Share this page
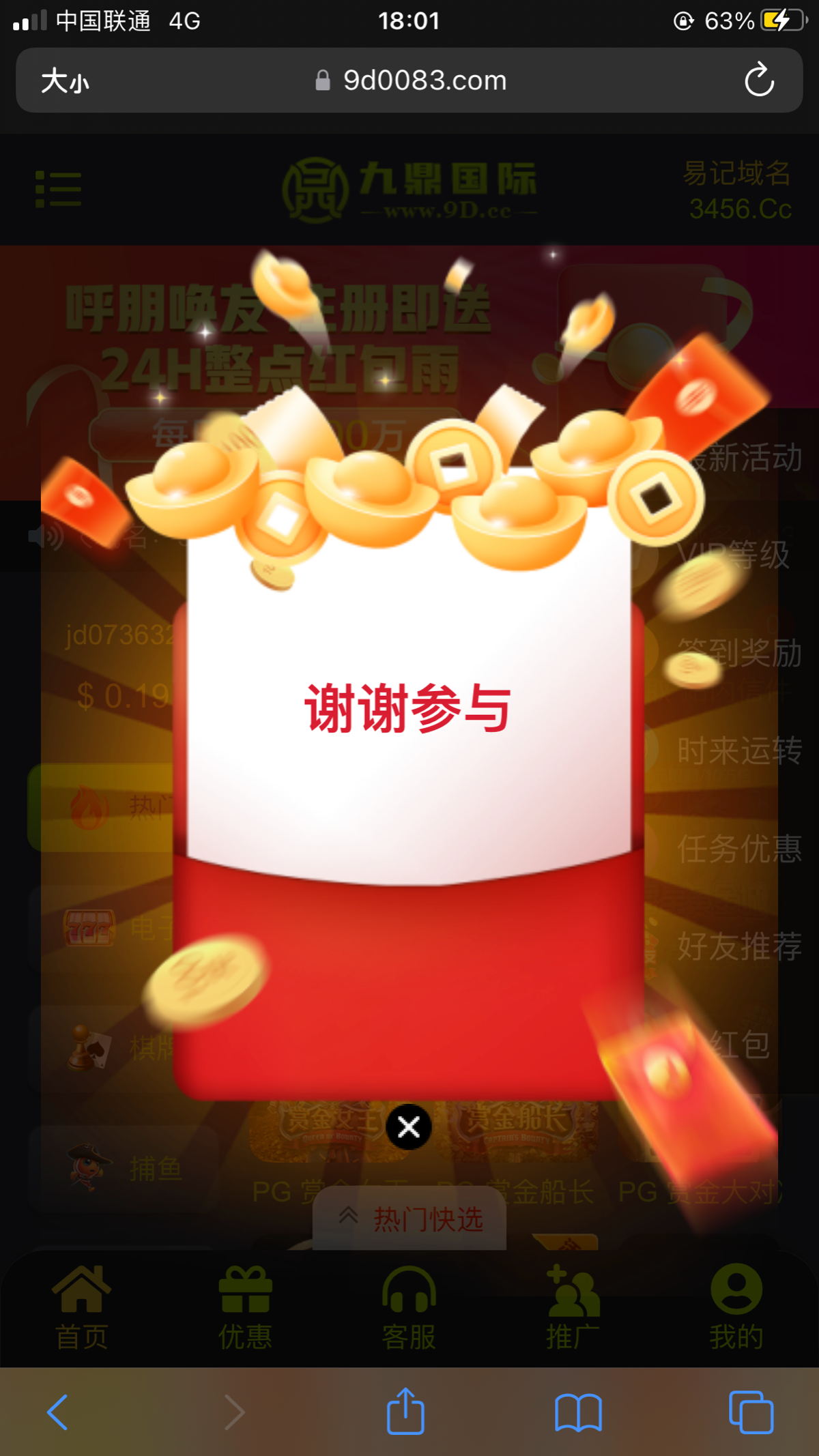This screenshot has height=1456, width=819. pos(405,1412)
